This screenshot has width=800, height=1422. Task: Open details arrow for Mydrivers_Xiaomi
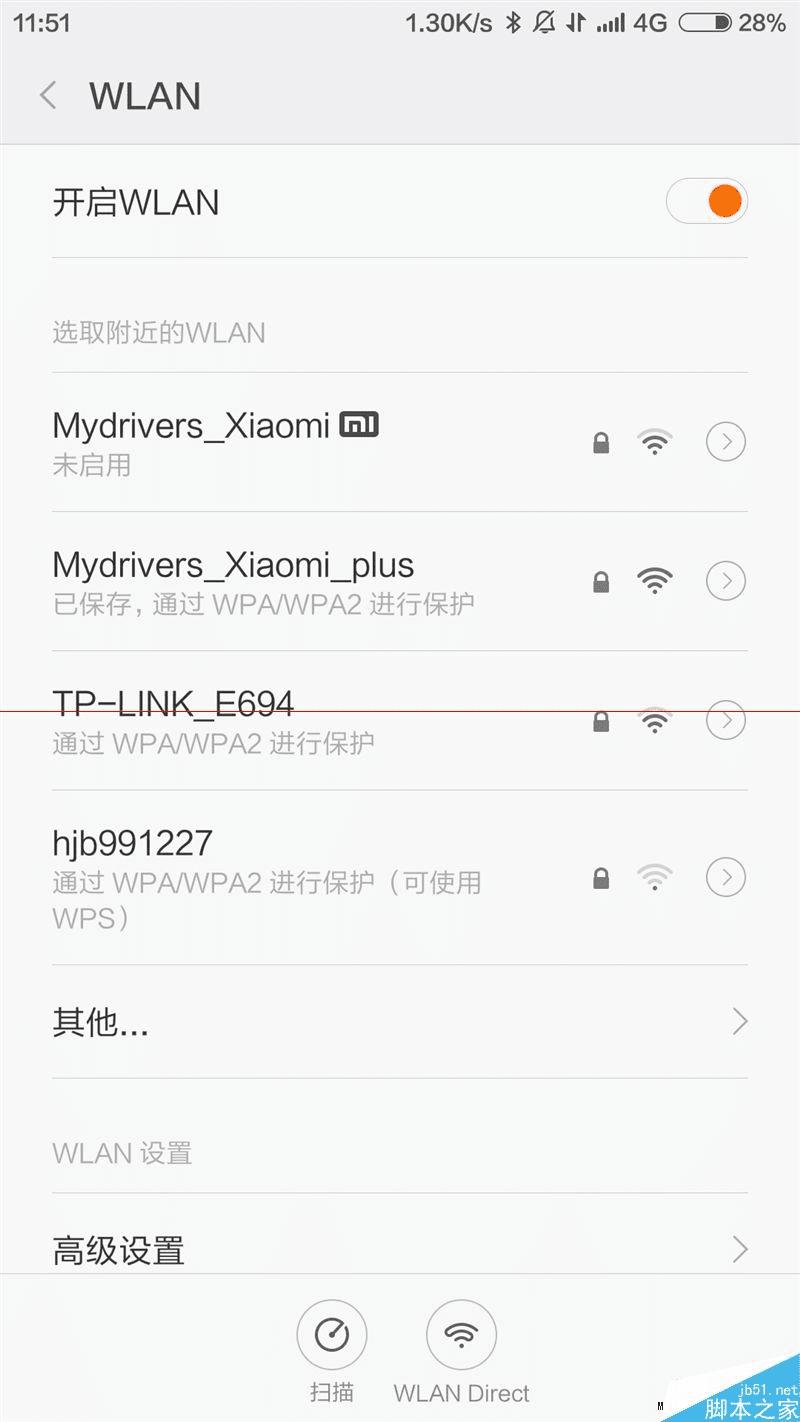[726, 441]
